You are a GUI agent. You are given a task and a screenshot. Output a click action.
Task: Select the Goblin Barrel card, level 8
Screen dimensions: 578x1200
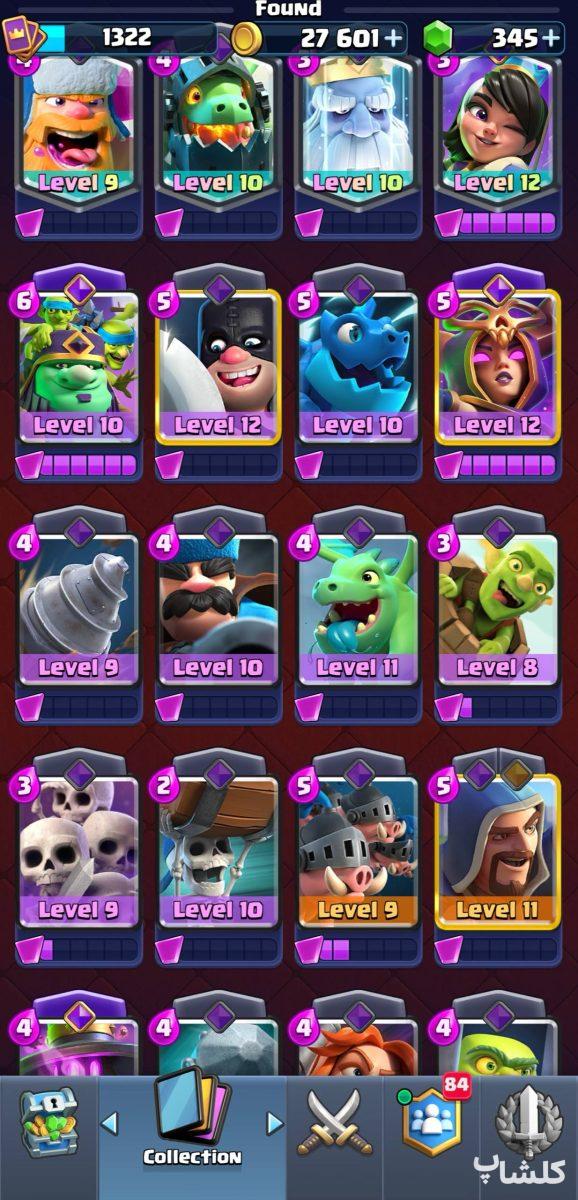[497, 615]
